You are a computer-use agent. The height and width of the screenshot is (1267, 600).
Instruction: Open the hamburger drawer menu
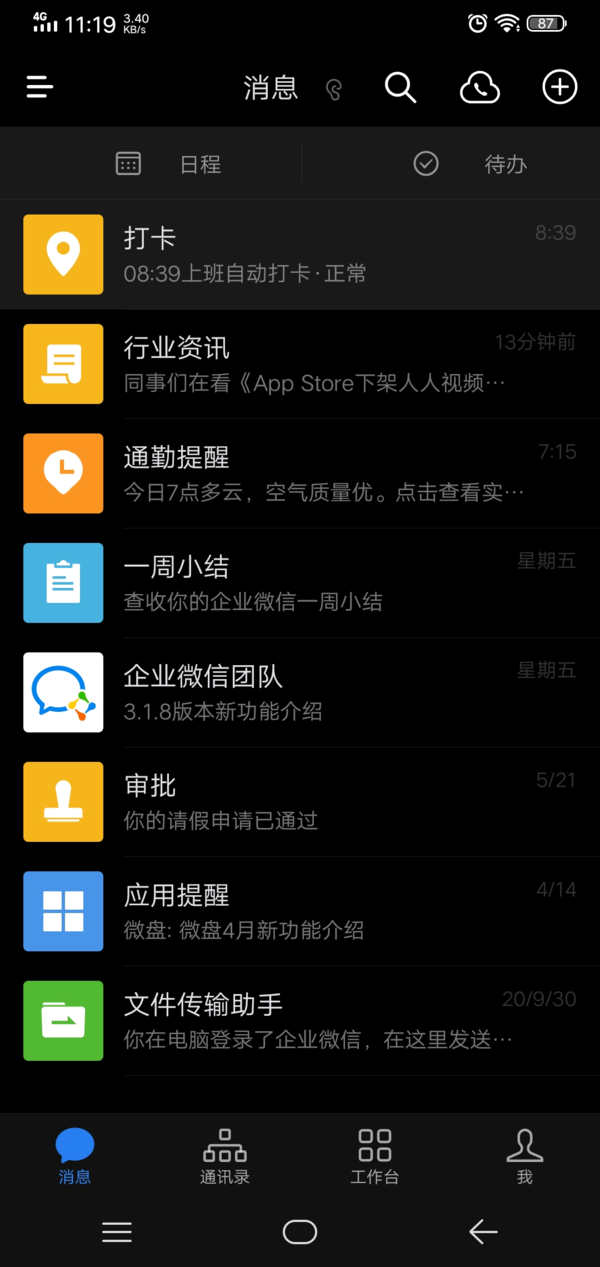click(40, 87)
